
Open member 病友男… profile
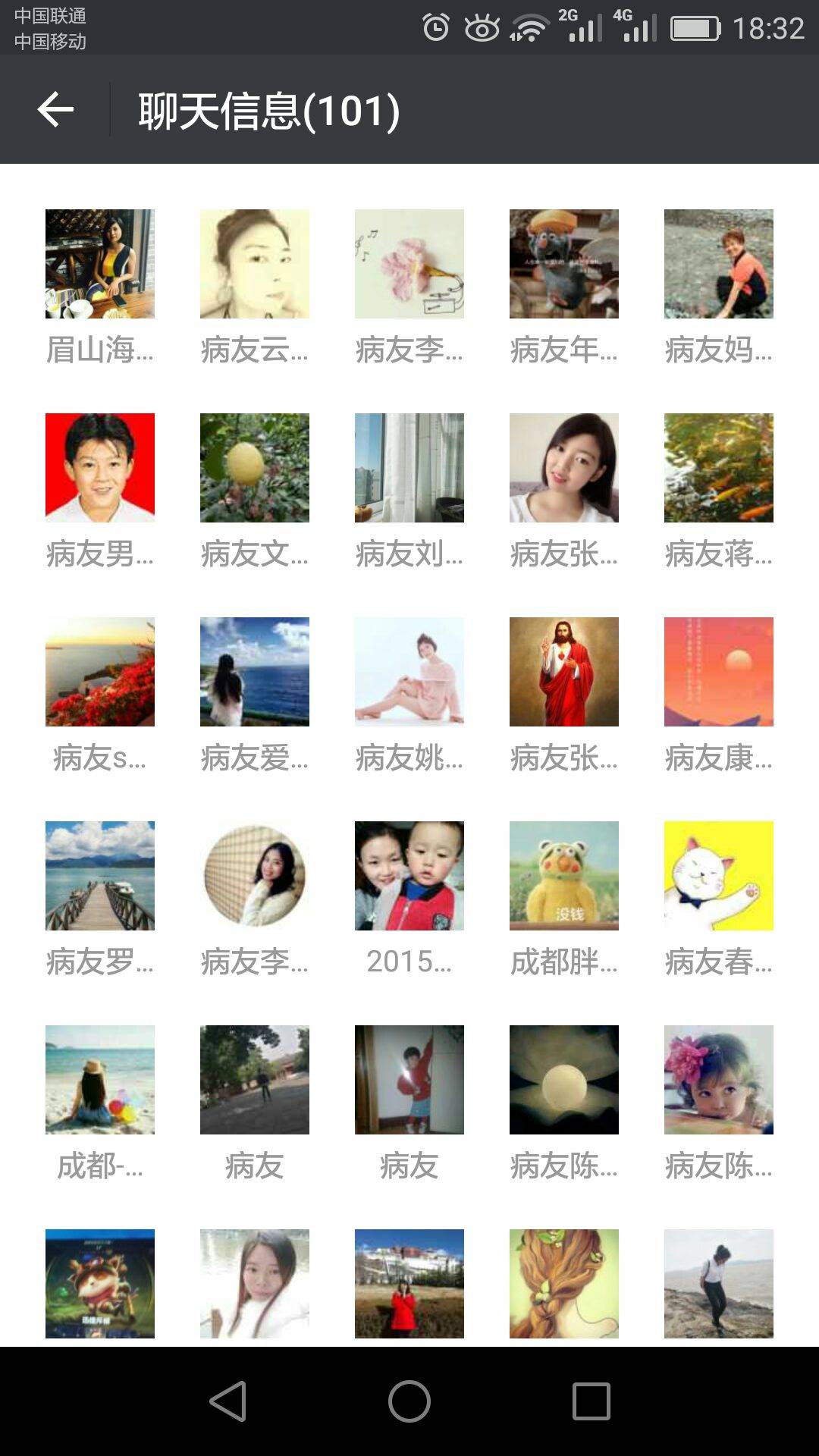(100, 468)
